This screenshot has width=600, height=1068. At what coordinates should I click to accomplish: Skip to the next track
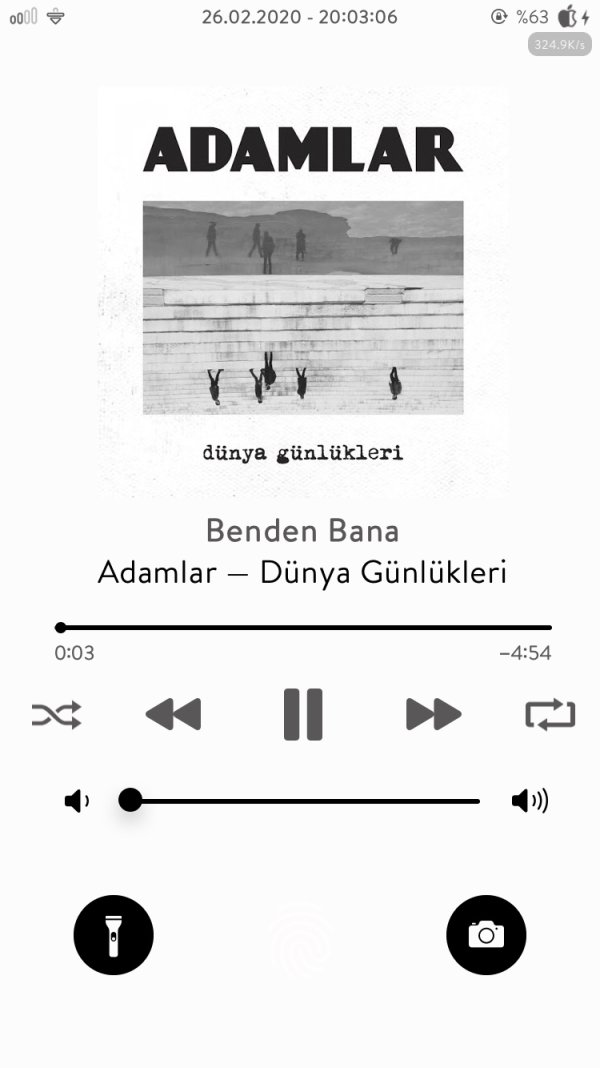pyautogui.click(x=433, y=714)
